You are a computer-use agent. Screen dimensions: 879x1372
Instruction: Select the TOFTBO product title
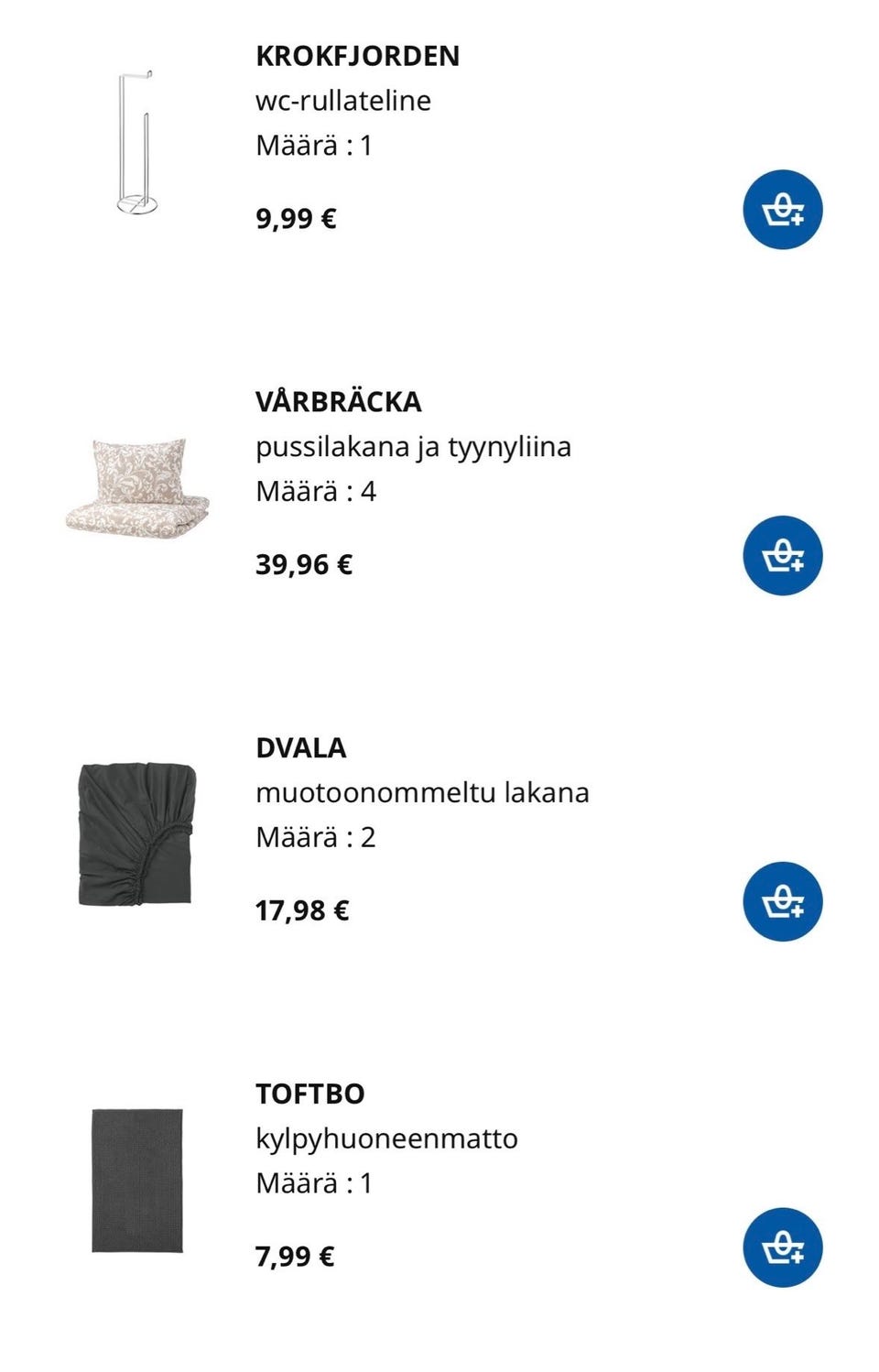tap(311, 1093)
